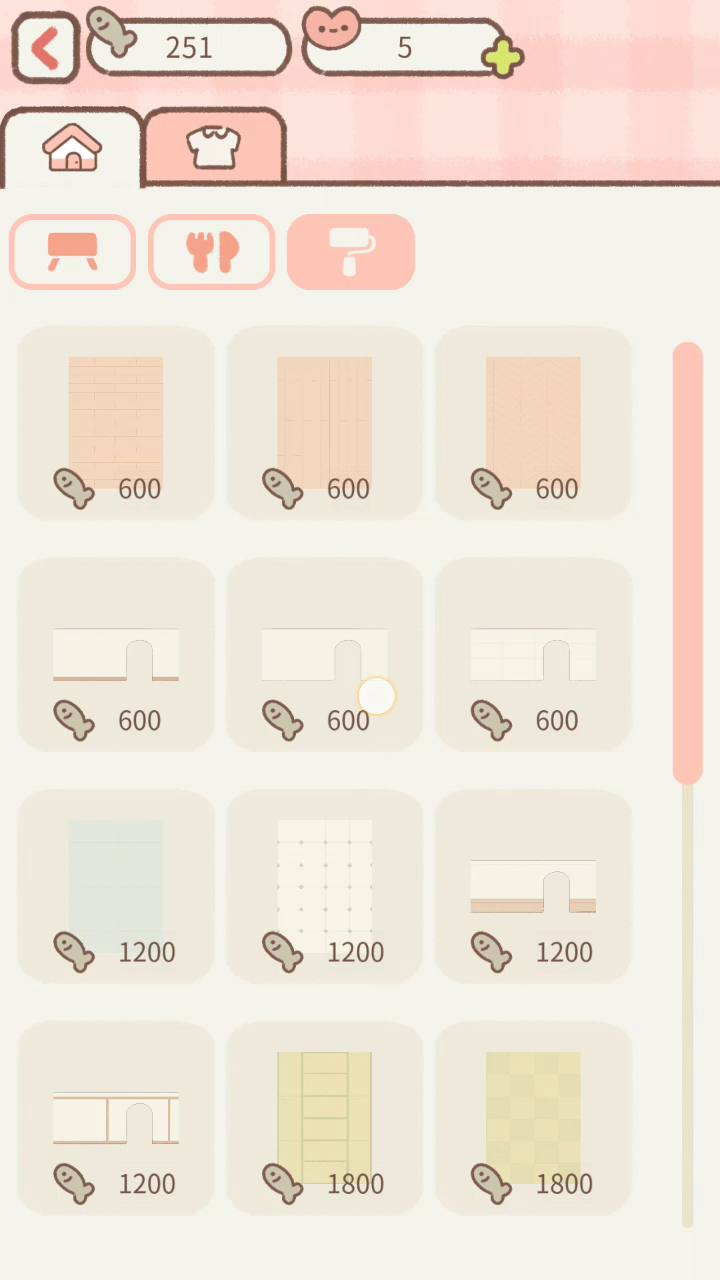Choose the yellow checkered floor for 1800
Screen dimensions: 720x1280
click(x=533, y=1119)
